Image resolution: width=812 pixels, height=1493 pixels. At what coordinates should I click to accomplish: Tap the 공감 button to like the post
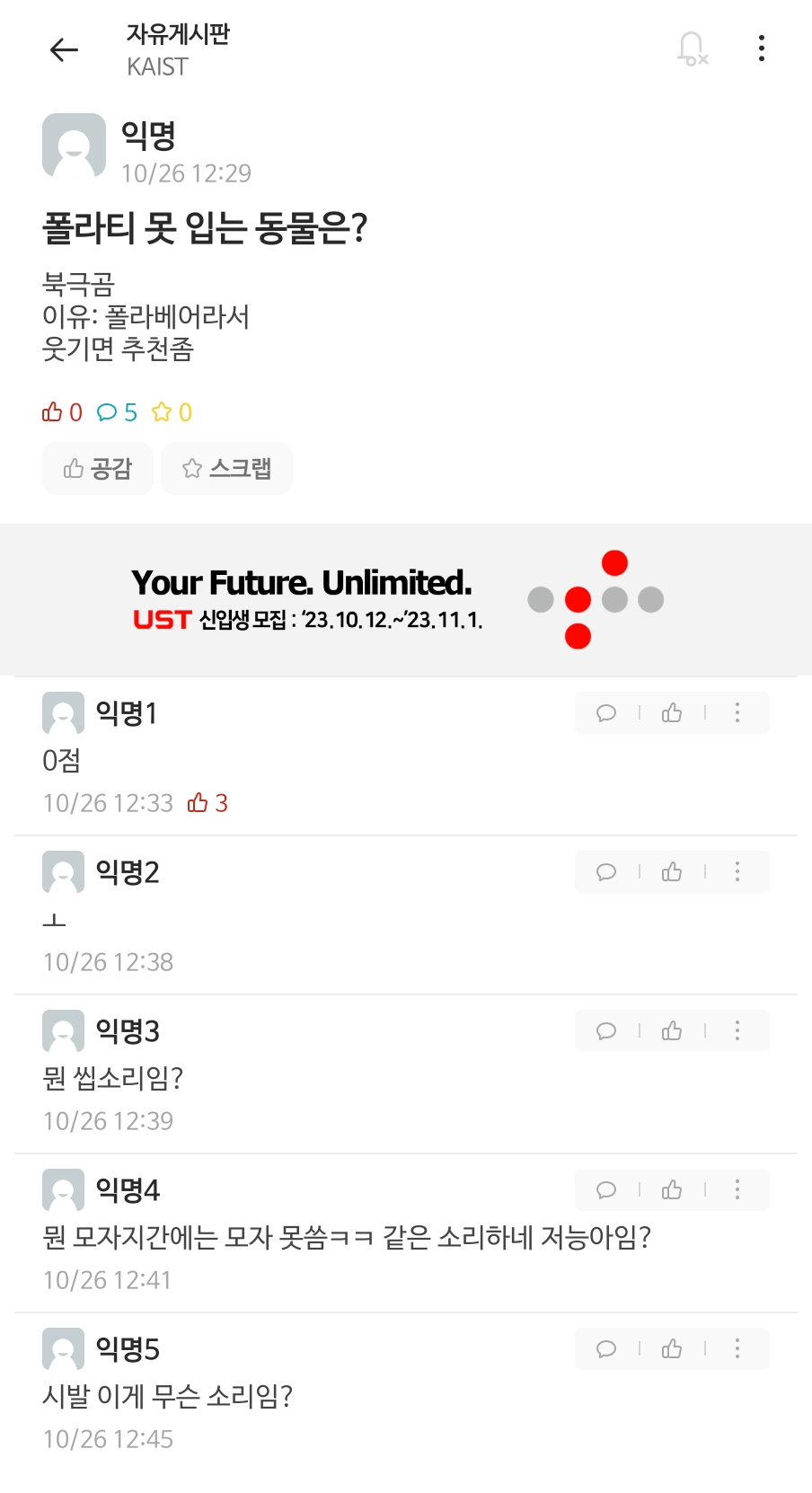98,468
